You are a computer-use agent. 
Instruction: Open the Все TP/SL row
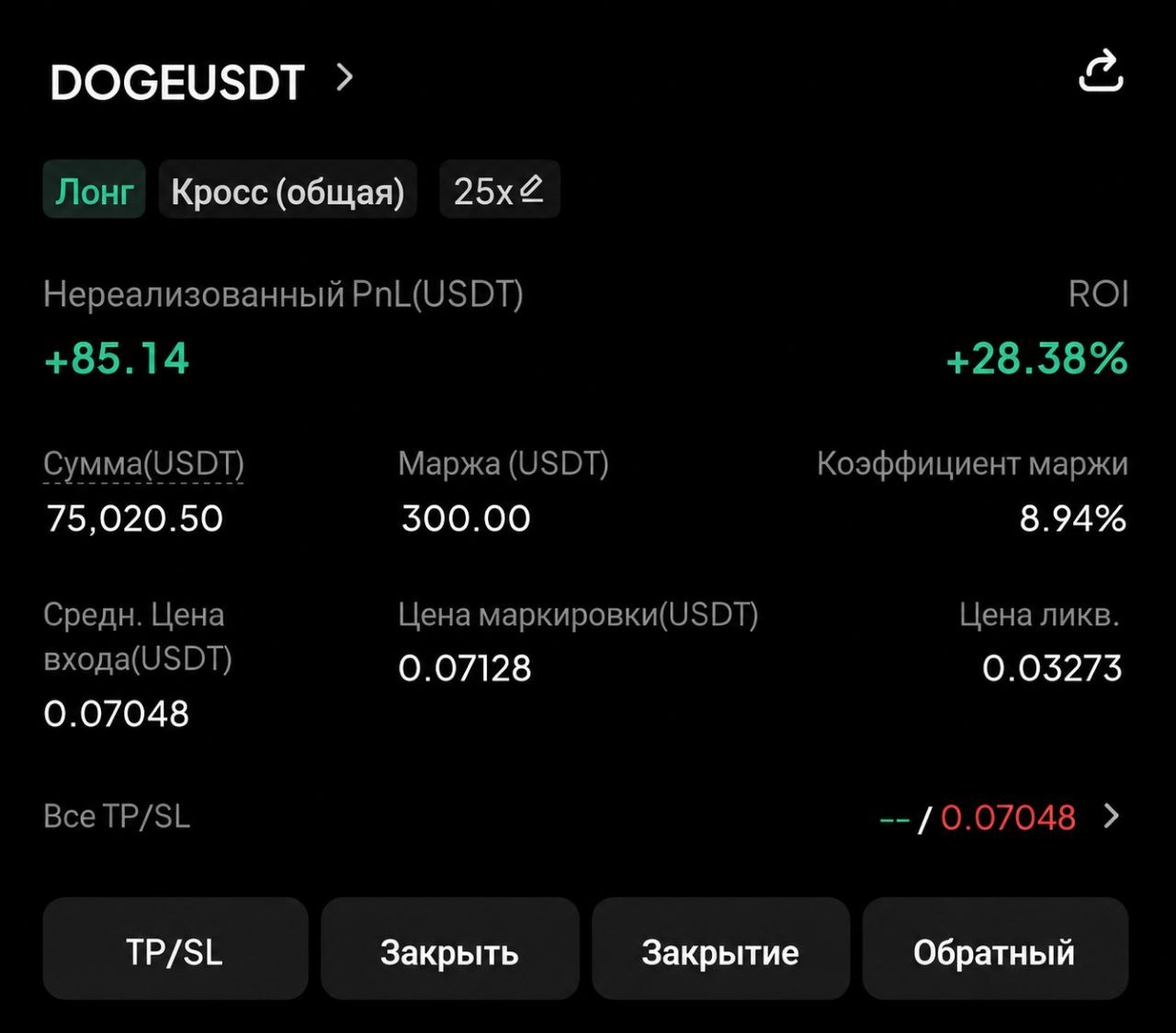pyautogui.click(x=585, y=816)
